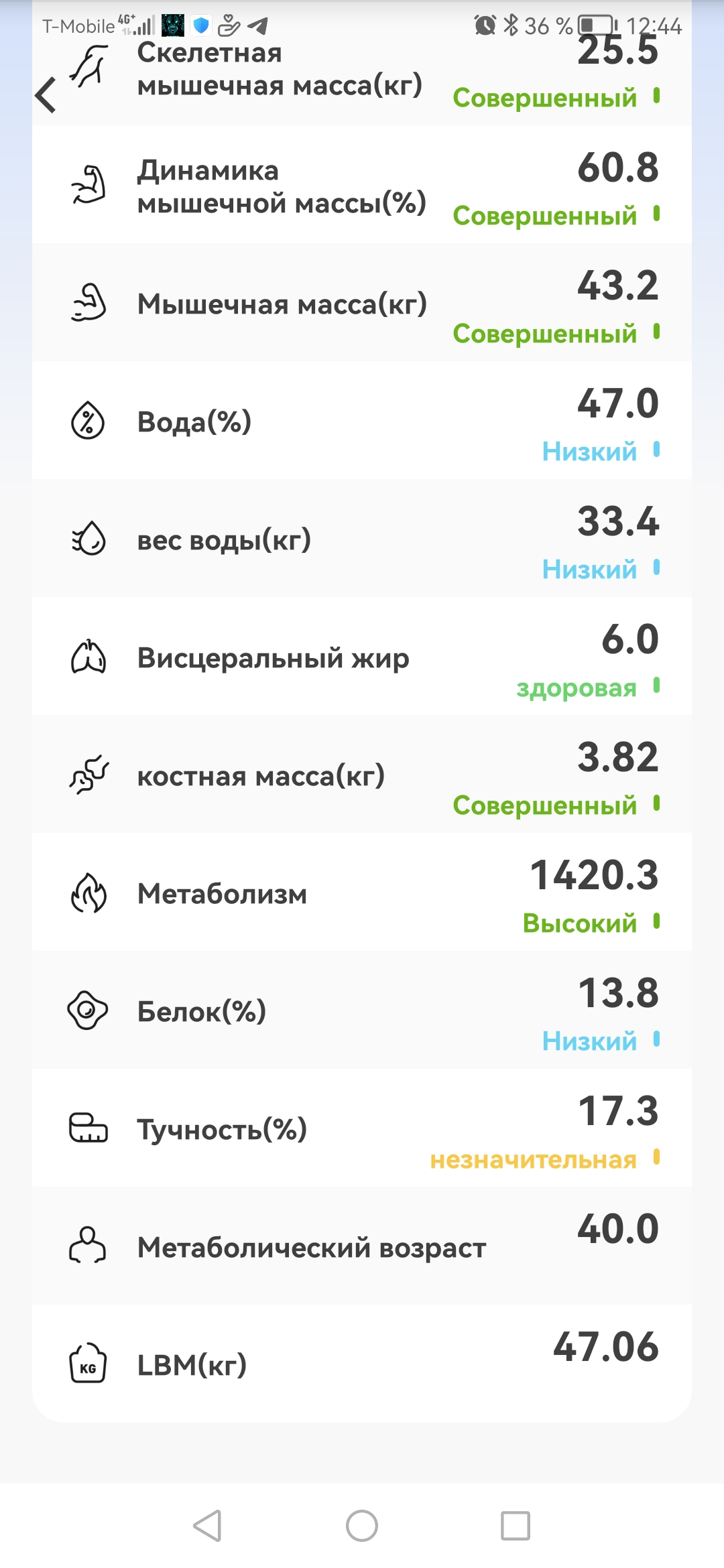Viewport: 724px width, 1568px height.
Task: Open the Скелетная мышечная масса row
Action: tap(362, 74)
